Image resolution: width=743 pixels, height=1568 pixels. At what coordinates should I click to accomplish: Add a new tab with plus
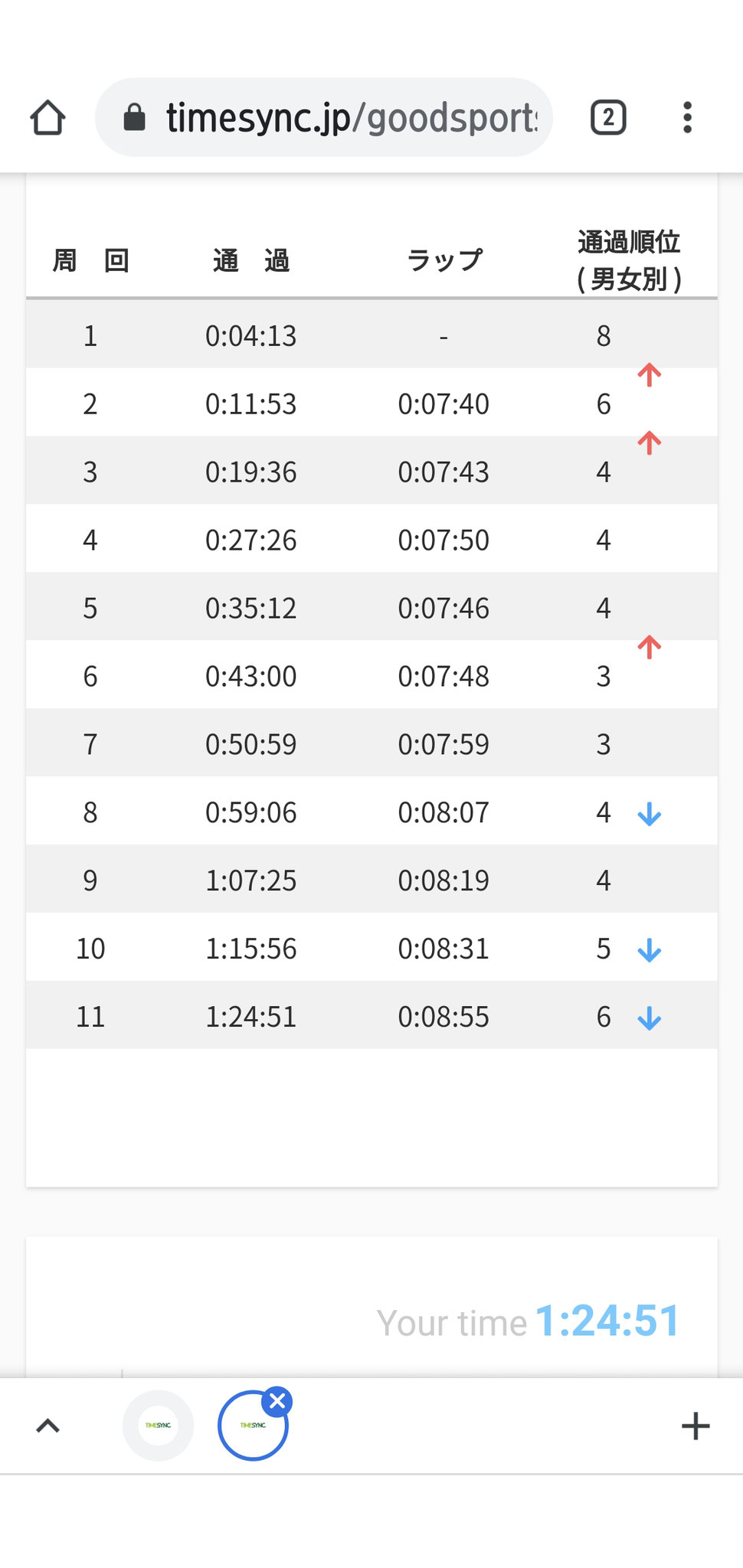click(x=696, y=1426)
